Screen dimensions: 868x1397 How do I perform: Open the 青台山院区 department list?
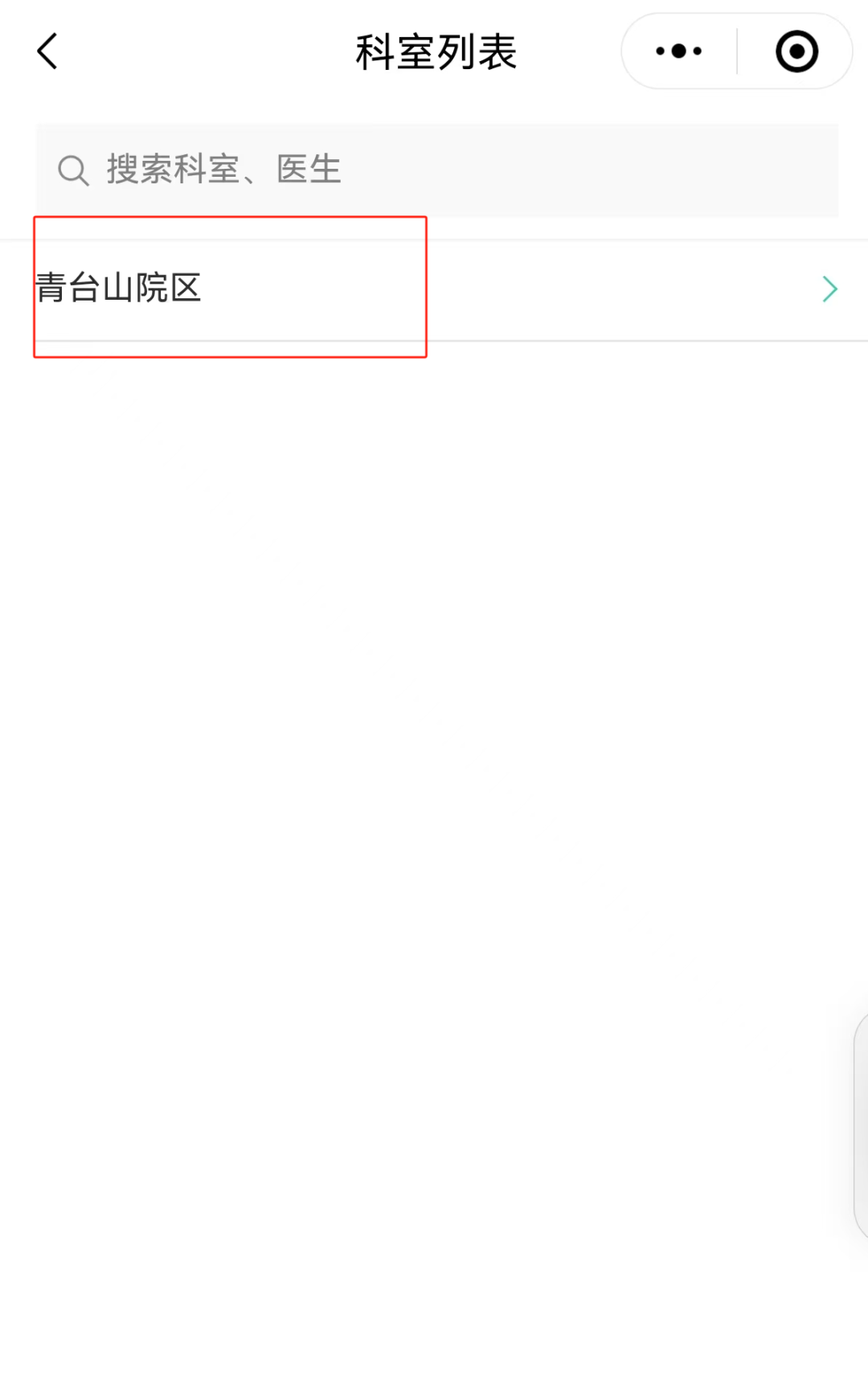point(434,289)
